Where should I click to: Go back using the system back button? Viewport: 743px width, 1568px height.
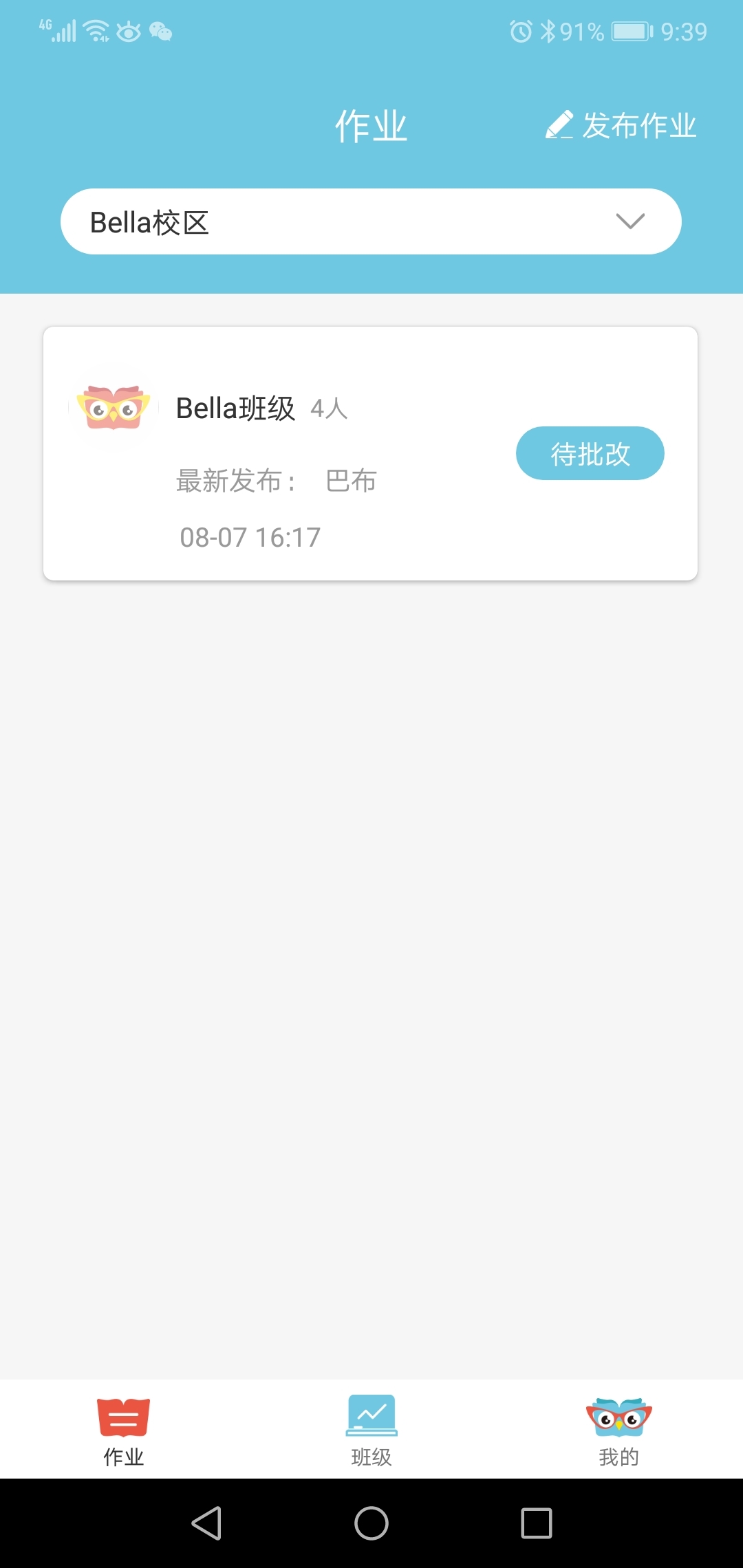click(206, 1523)
